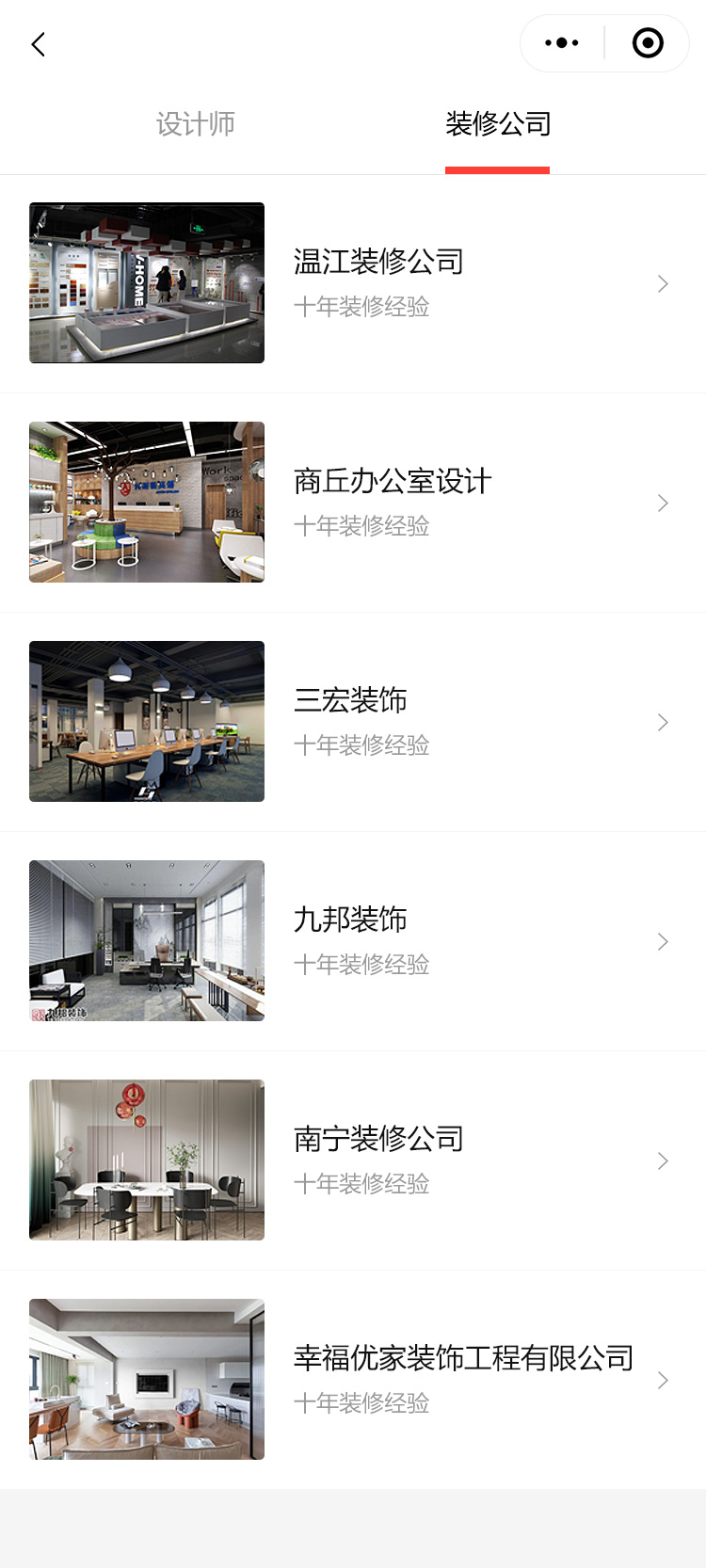This screenshot has width=706, height=1568.
Task: Open the mini program more-options menu
Action: coord(562,43)
